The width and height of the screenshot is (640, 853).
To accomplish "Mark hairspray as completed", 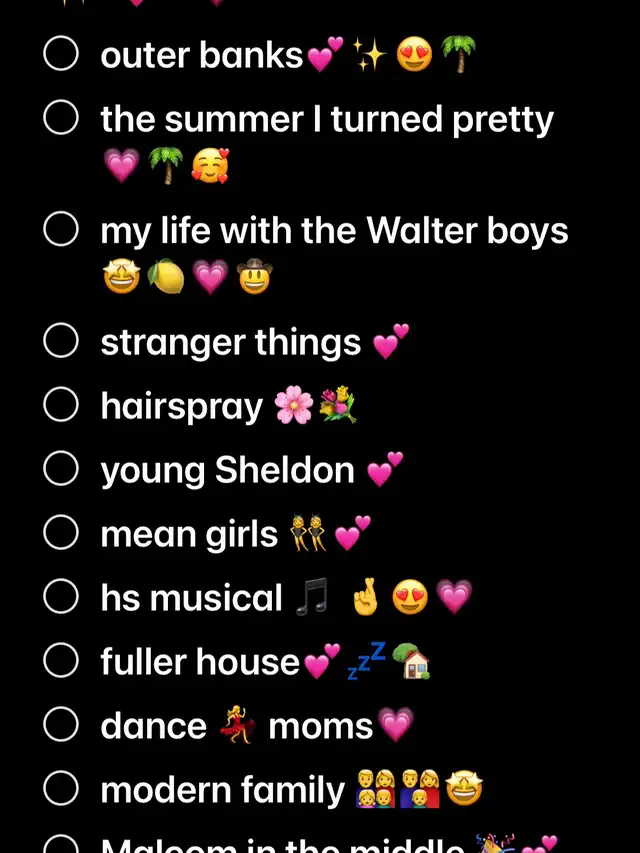I will point(61,406).
